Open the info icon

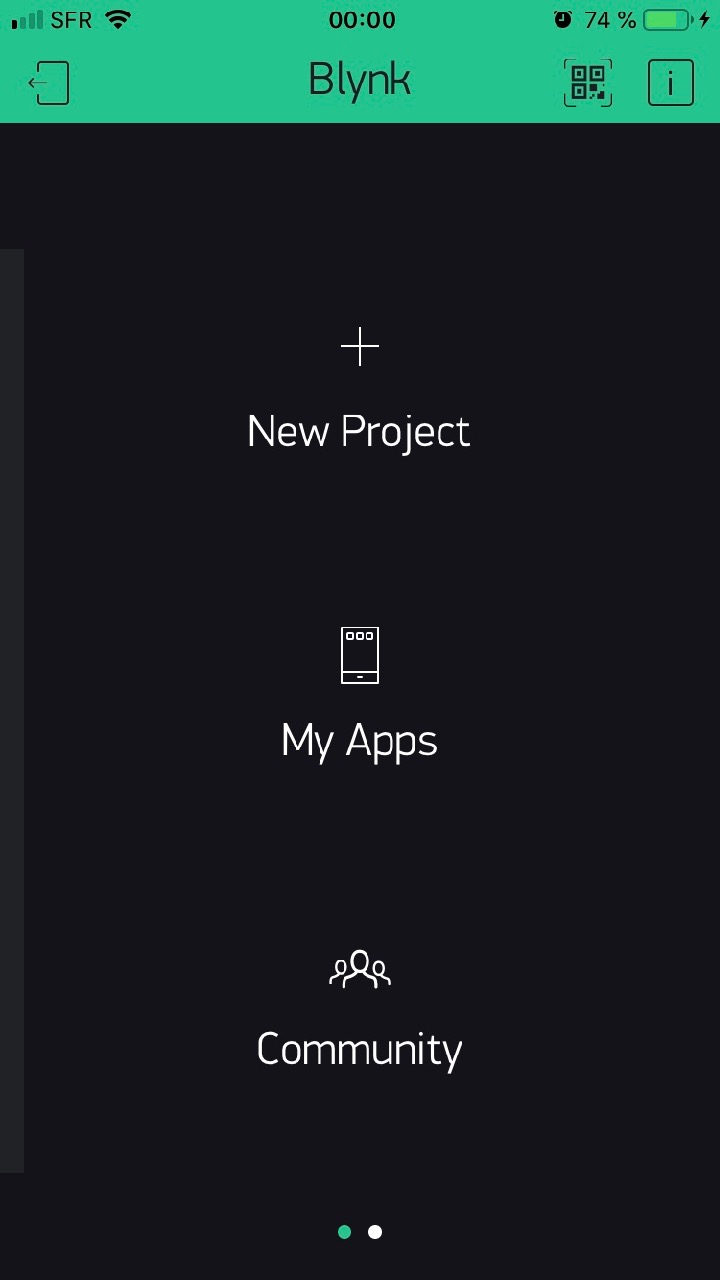coord(670,82)
